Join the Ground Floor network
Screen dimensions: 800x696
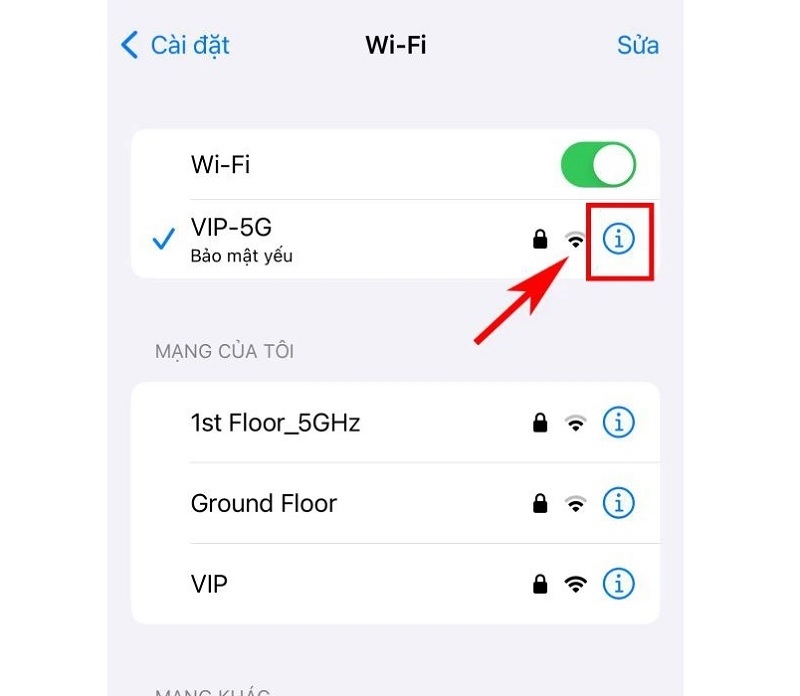(x=300, y=503)
